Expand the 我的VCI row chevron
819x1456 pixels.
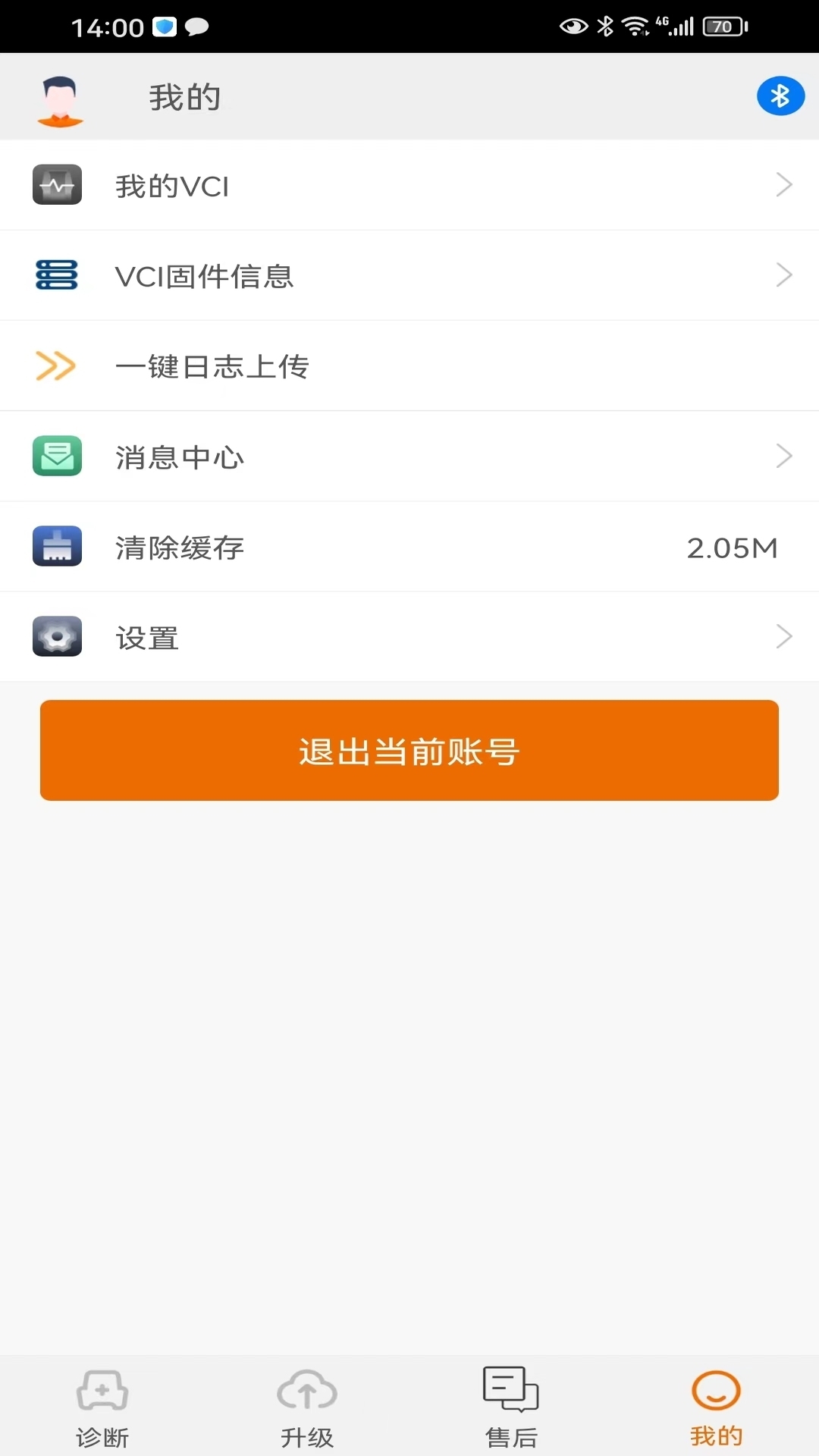[784, 184]
